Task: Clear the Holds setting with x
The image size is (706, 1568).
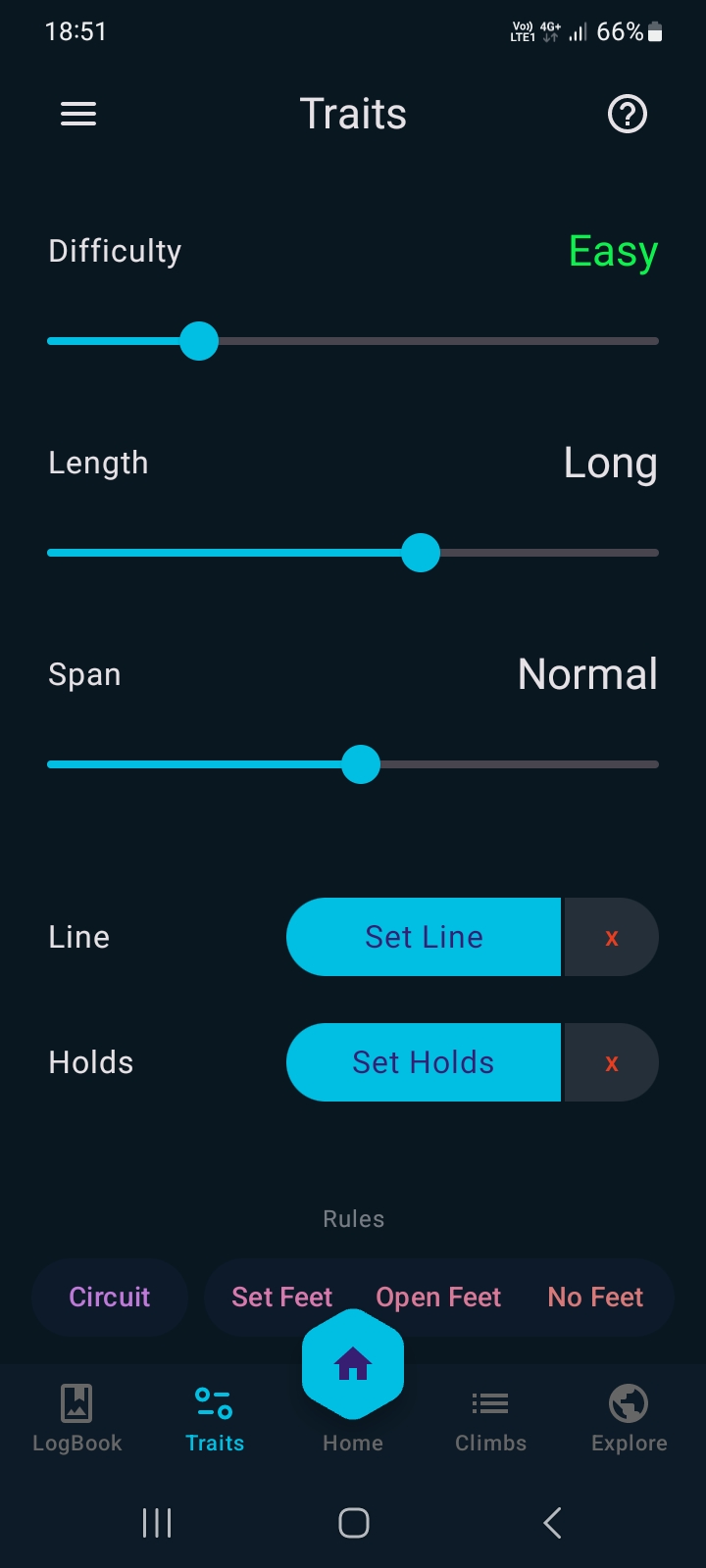Action: point(611,1063)
